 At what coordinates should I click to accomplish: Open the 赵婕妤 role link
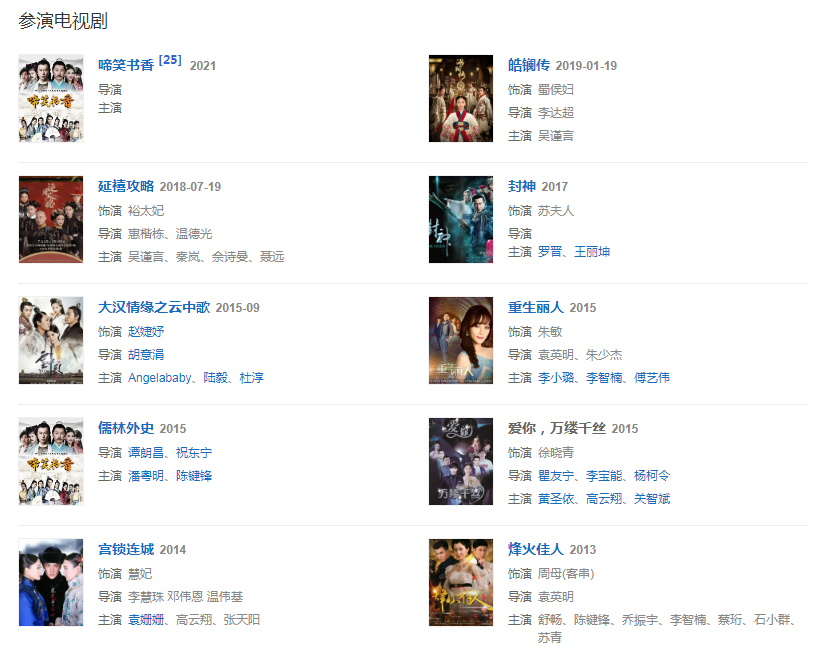point(146,330)
